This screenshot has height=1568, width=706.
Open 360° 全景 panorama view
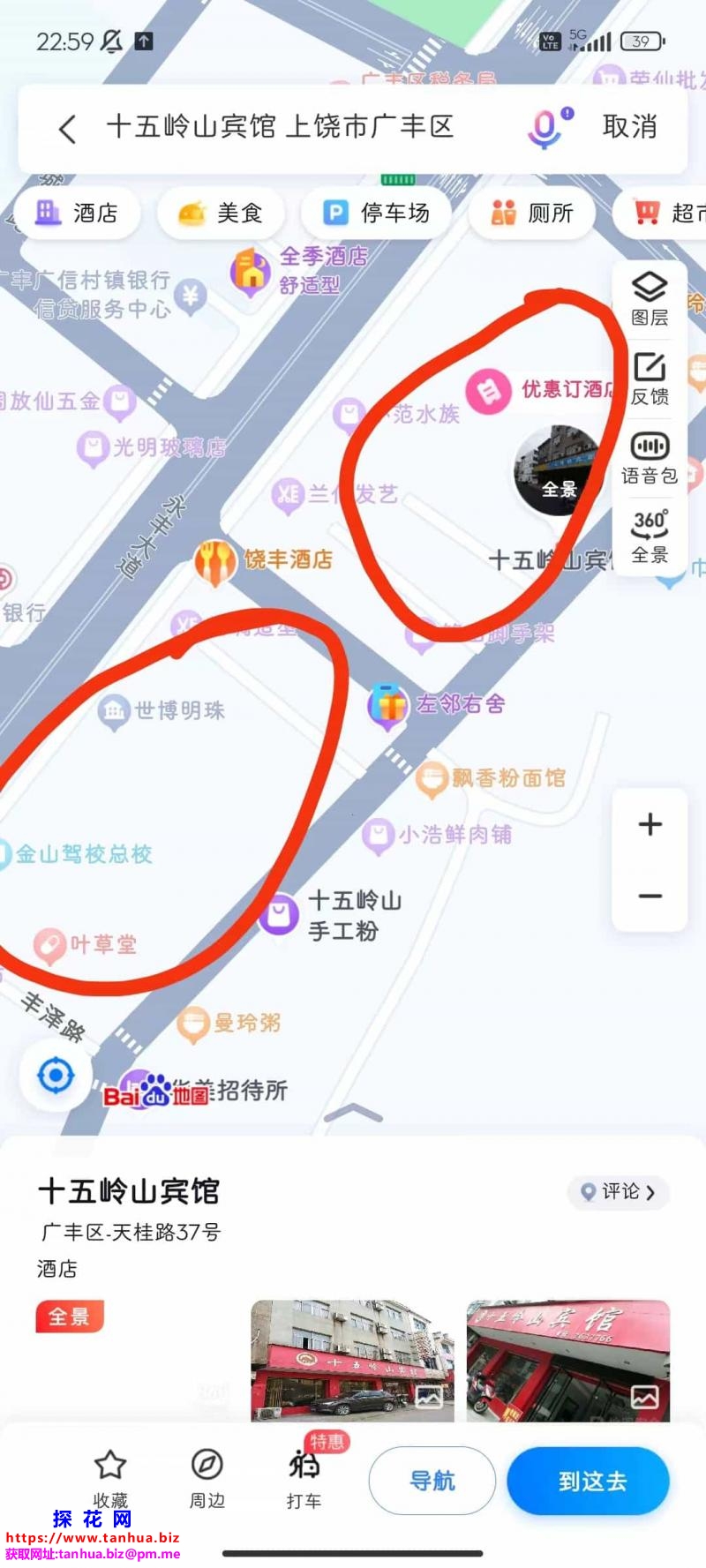click(650, 536)
